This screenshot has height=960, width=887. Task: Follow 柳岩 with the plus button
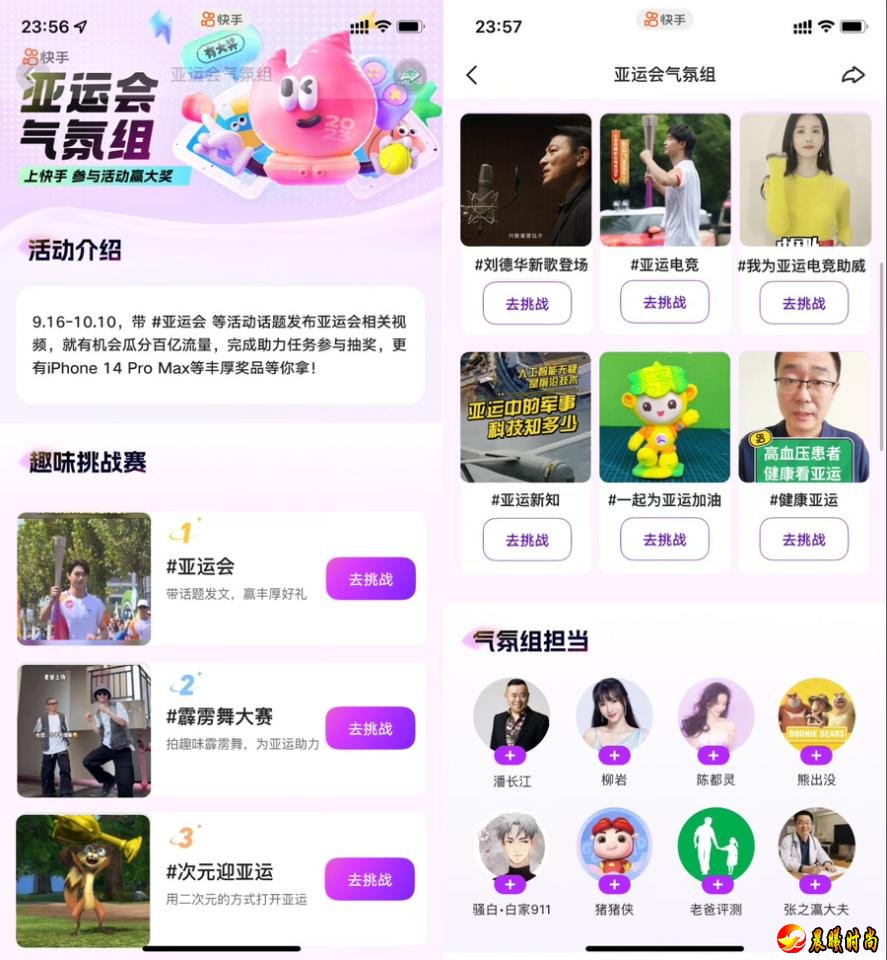click(x=614, y=756)
